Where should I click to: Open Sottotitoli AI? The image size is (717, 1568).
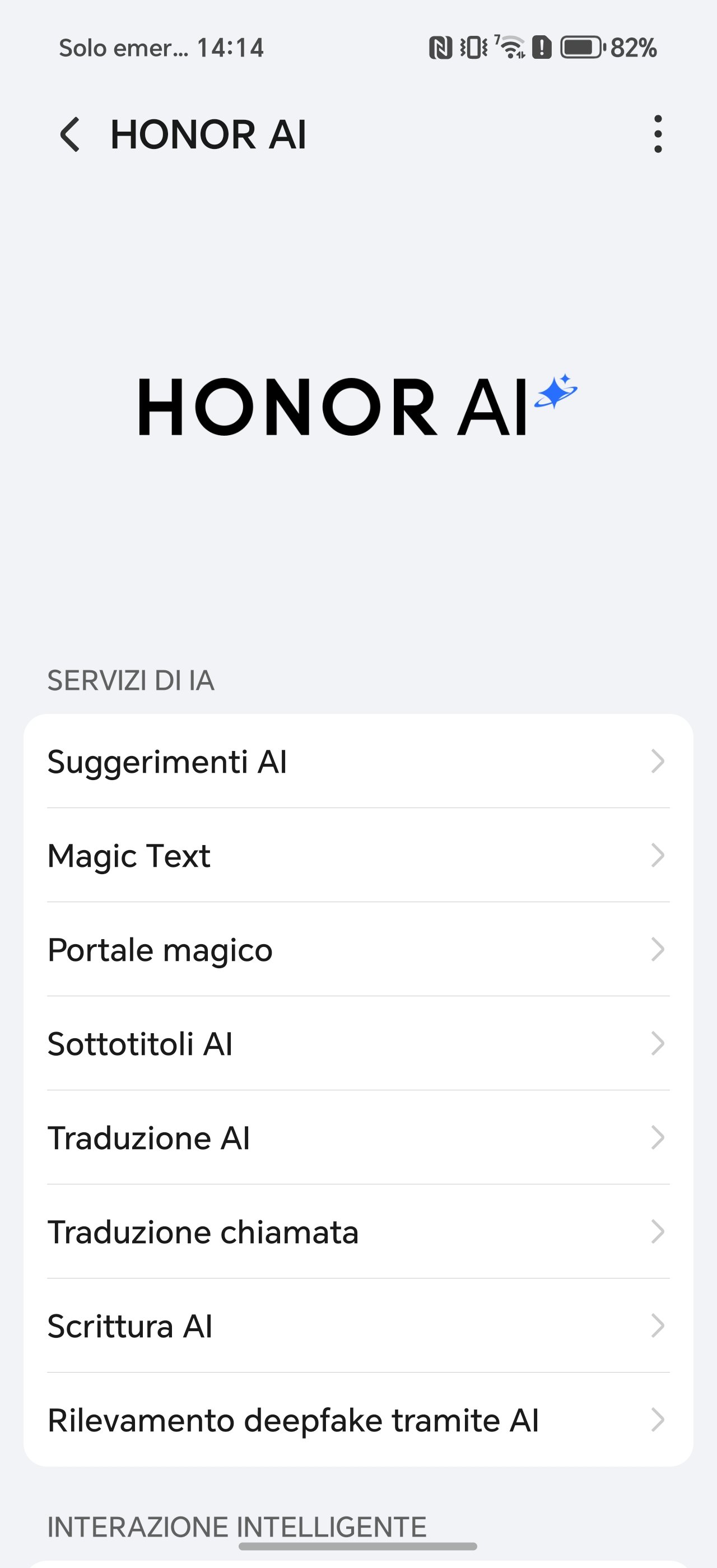click(358, 1043)
